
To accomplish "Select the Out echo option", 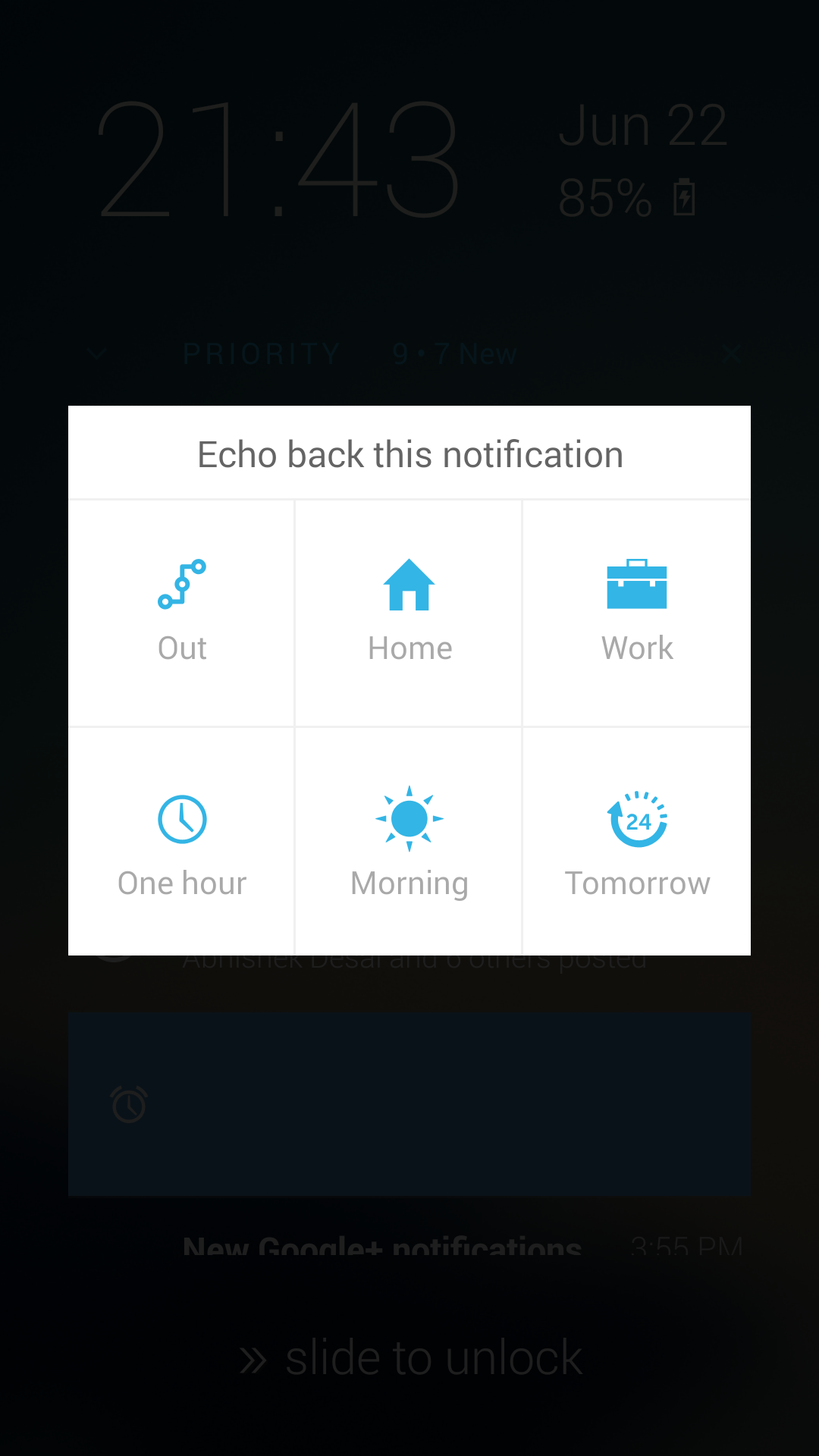I will [x=181, y=613].
